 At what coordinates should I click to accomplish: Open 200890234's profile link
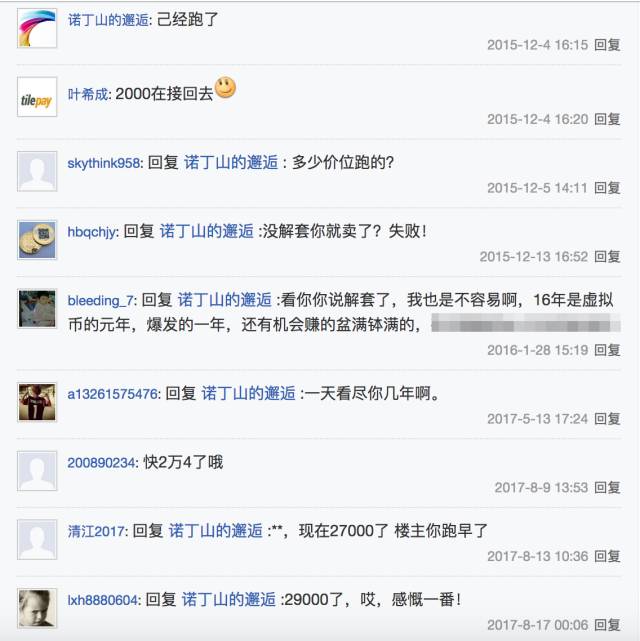102,463
